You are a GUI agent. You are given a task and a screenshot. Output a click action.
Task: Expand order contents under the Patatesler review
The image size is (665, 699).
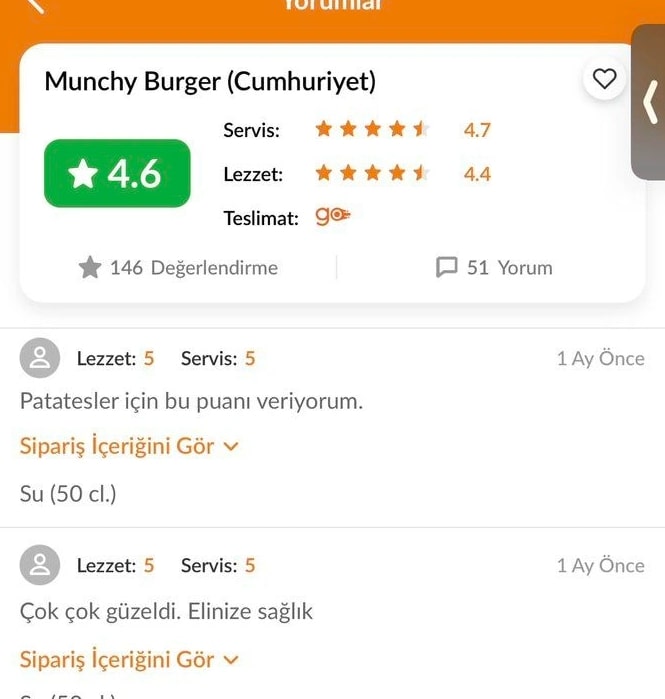129,446
